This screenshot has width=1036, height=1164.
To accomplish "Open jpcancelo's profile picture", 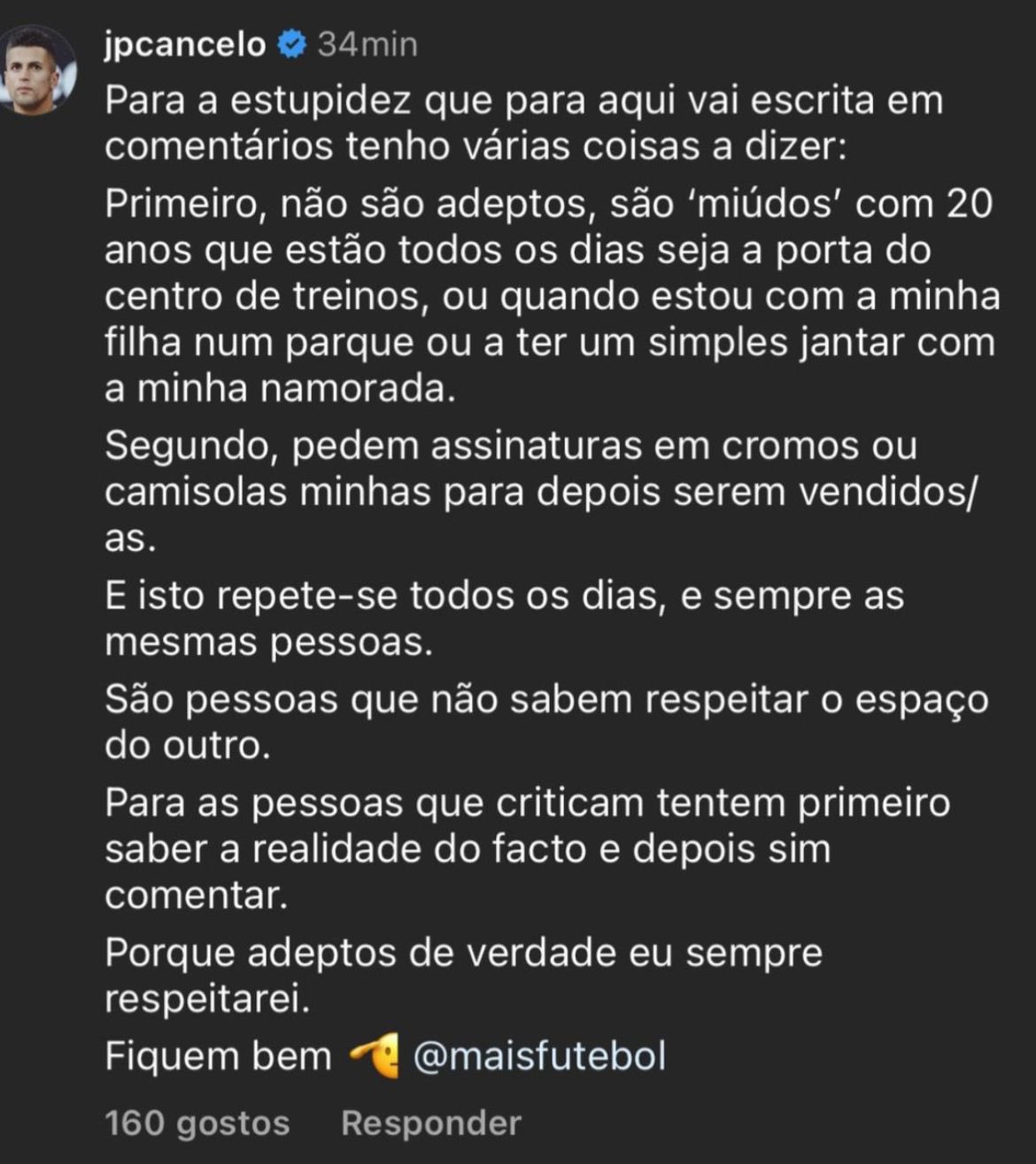I will point(37,71).
